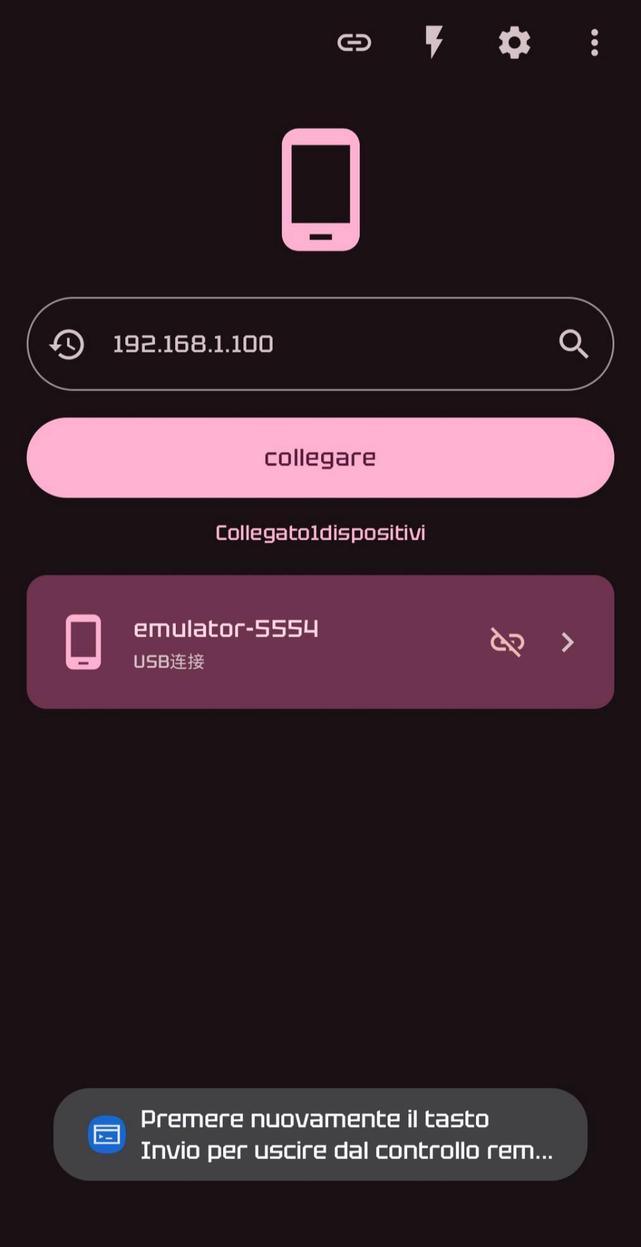Tap the collegare button
This screenshot has width=641, height=1247.
[320, 458]
